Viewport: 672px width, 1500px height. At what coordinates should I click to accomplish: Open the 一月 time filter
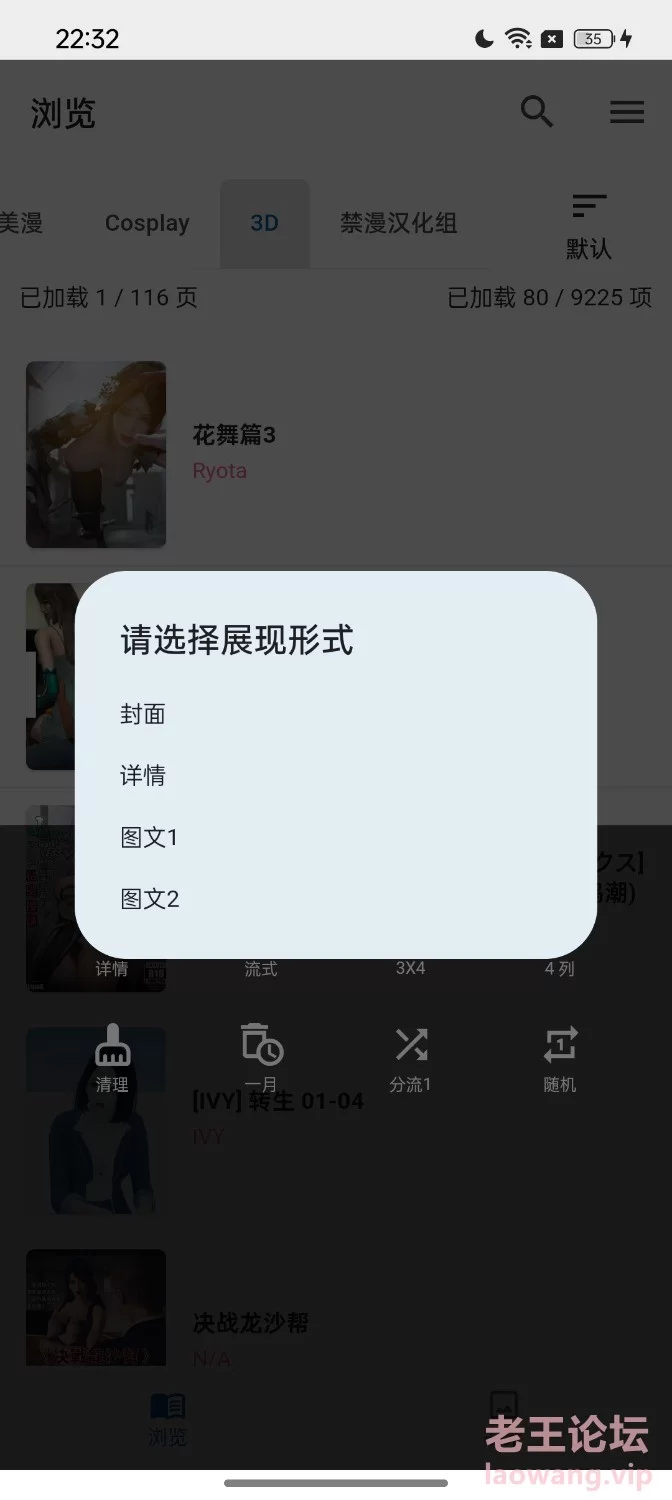coord(261,1046)
